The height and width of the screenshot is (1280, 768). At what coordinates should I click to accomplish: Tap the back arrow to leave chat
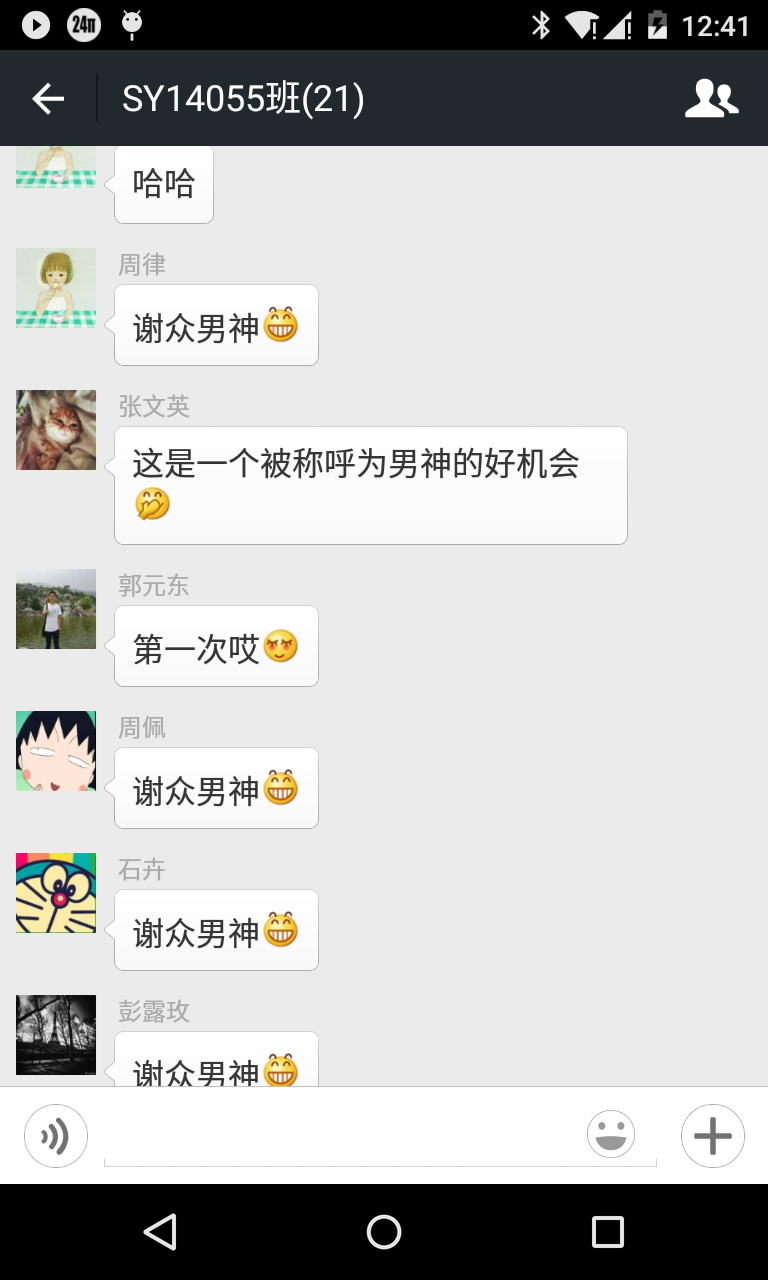pos(46,98)
